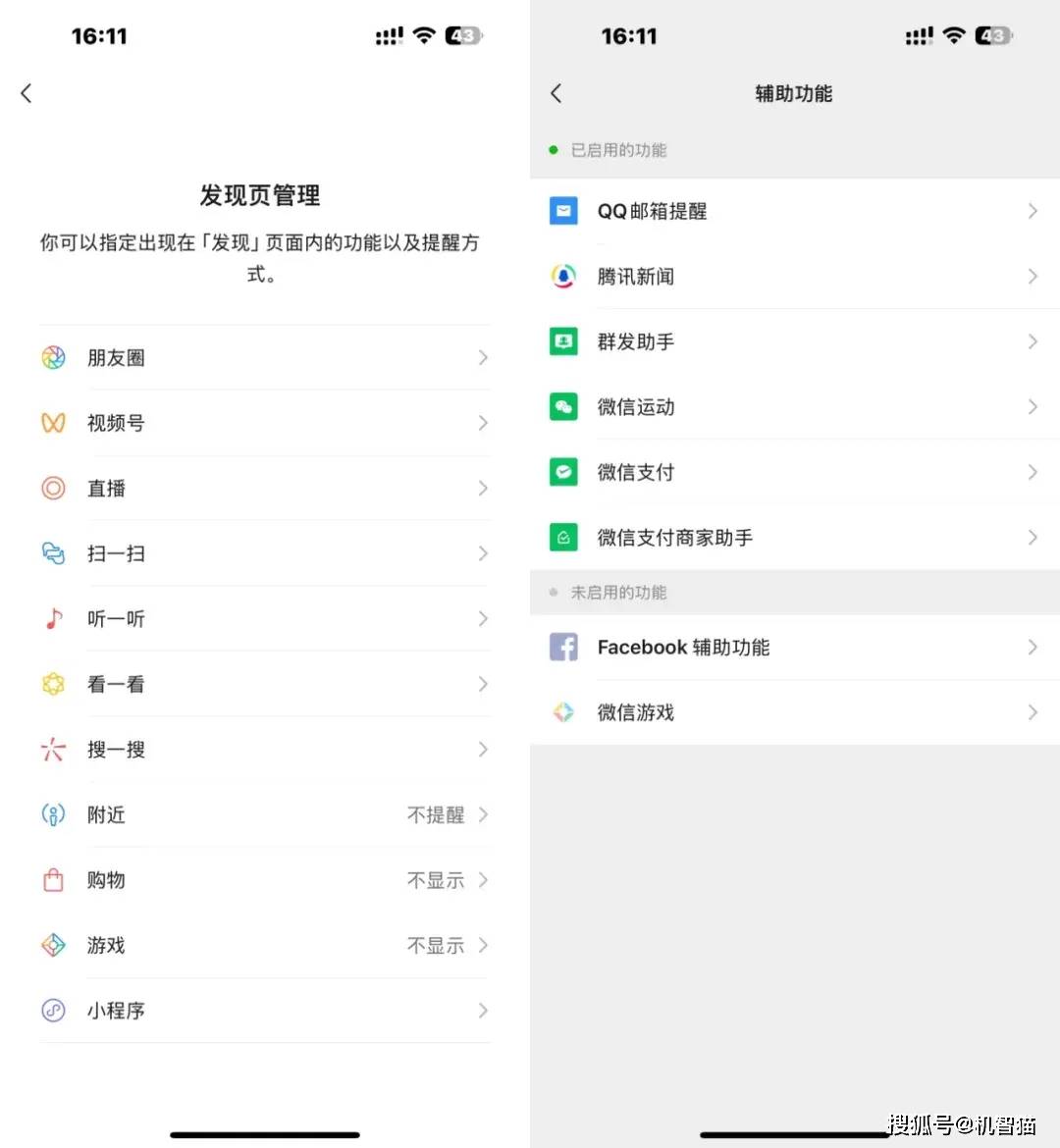Go back from 发现页管理 page
Viewport: 1060px width, 1148px height.
pyautogui.click(x=26, y=92)
